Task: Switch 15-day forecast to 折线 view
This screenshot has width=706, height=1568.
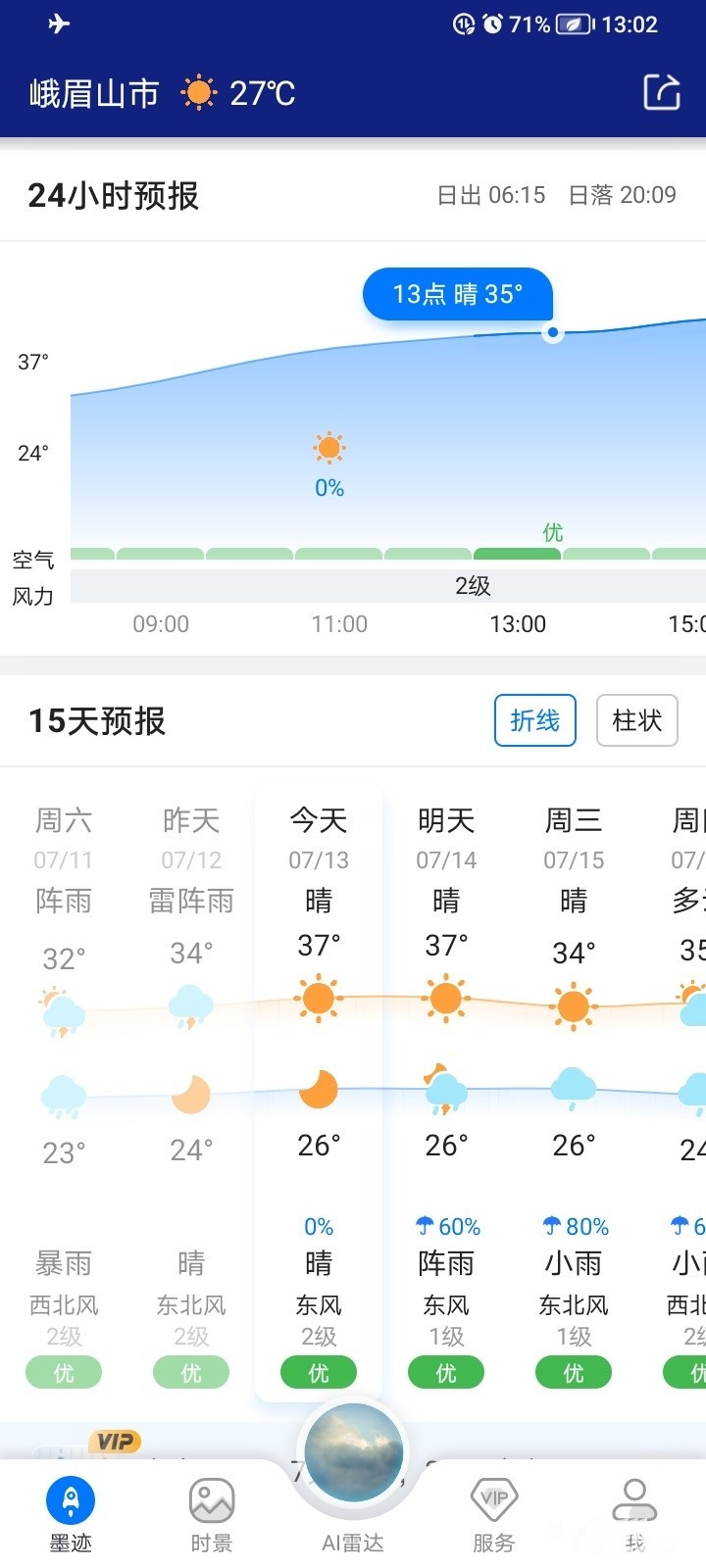Action: coord(534,720)
